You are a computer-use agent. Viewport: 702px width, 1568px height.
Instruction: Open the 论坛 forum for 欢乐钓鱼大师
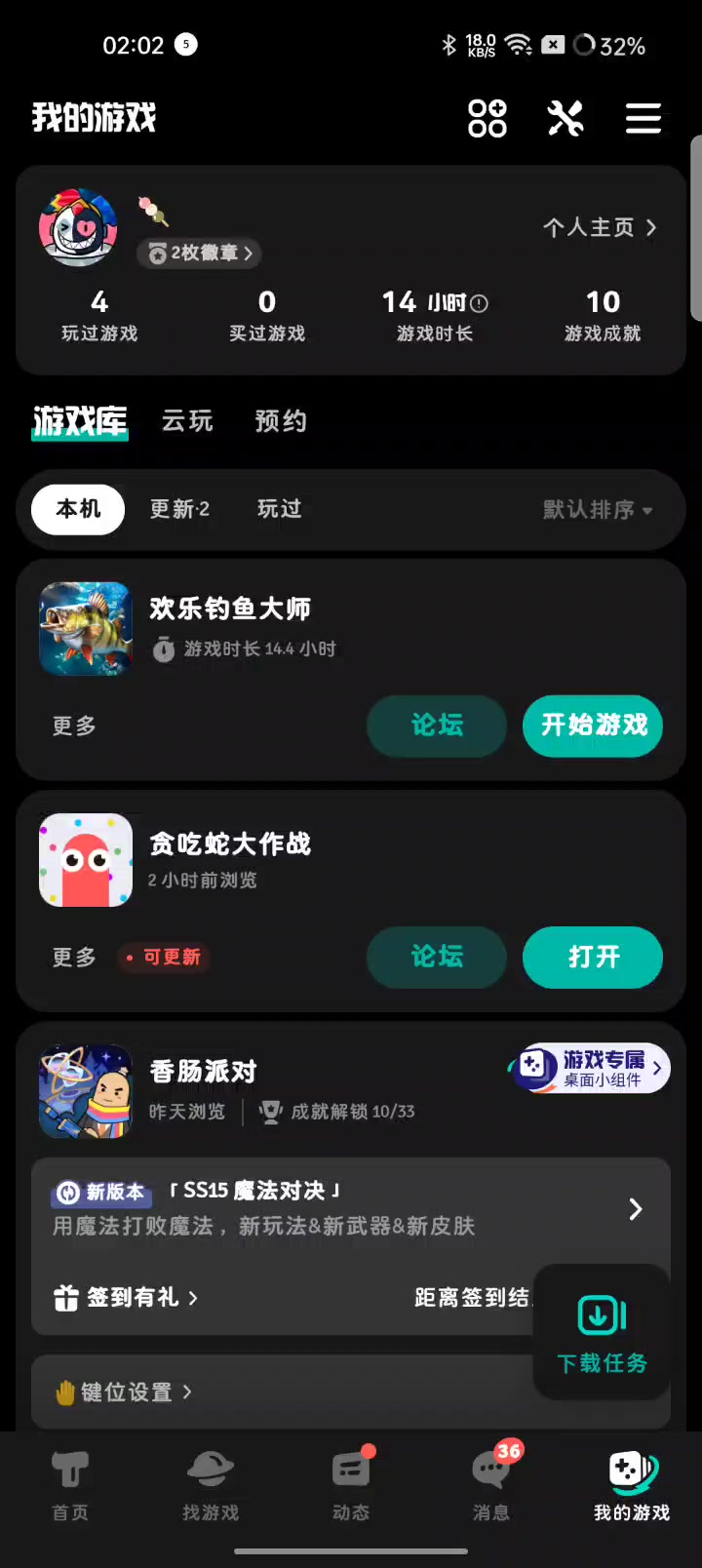coord(437,725)
